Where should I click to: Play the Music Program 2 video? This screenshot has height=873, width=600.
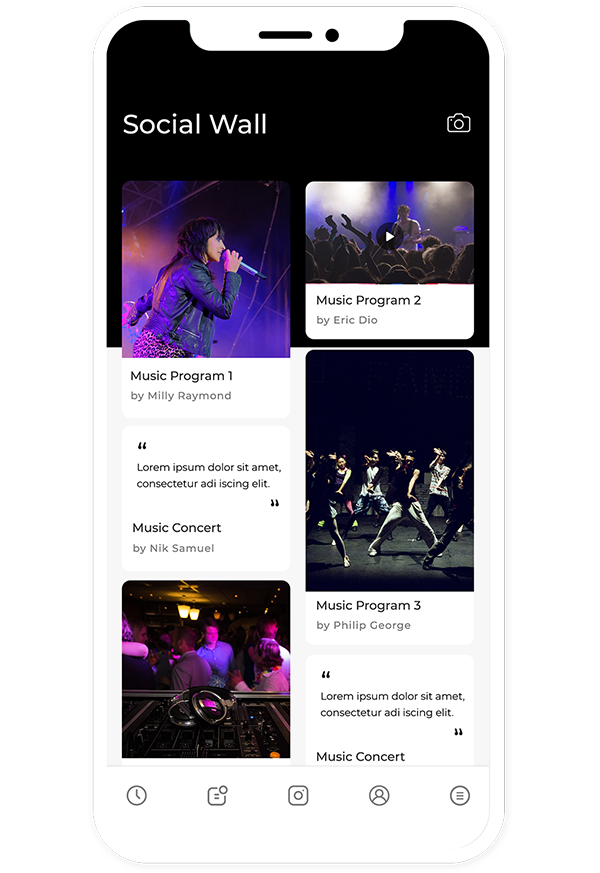[389, 237]
